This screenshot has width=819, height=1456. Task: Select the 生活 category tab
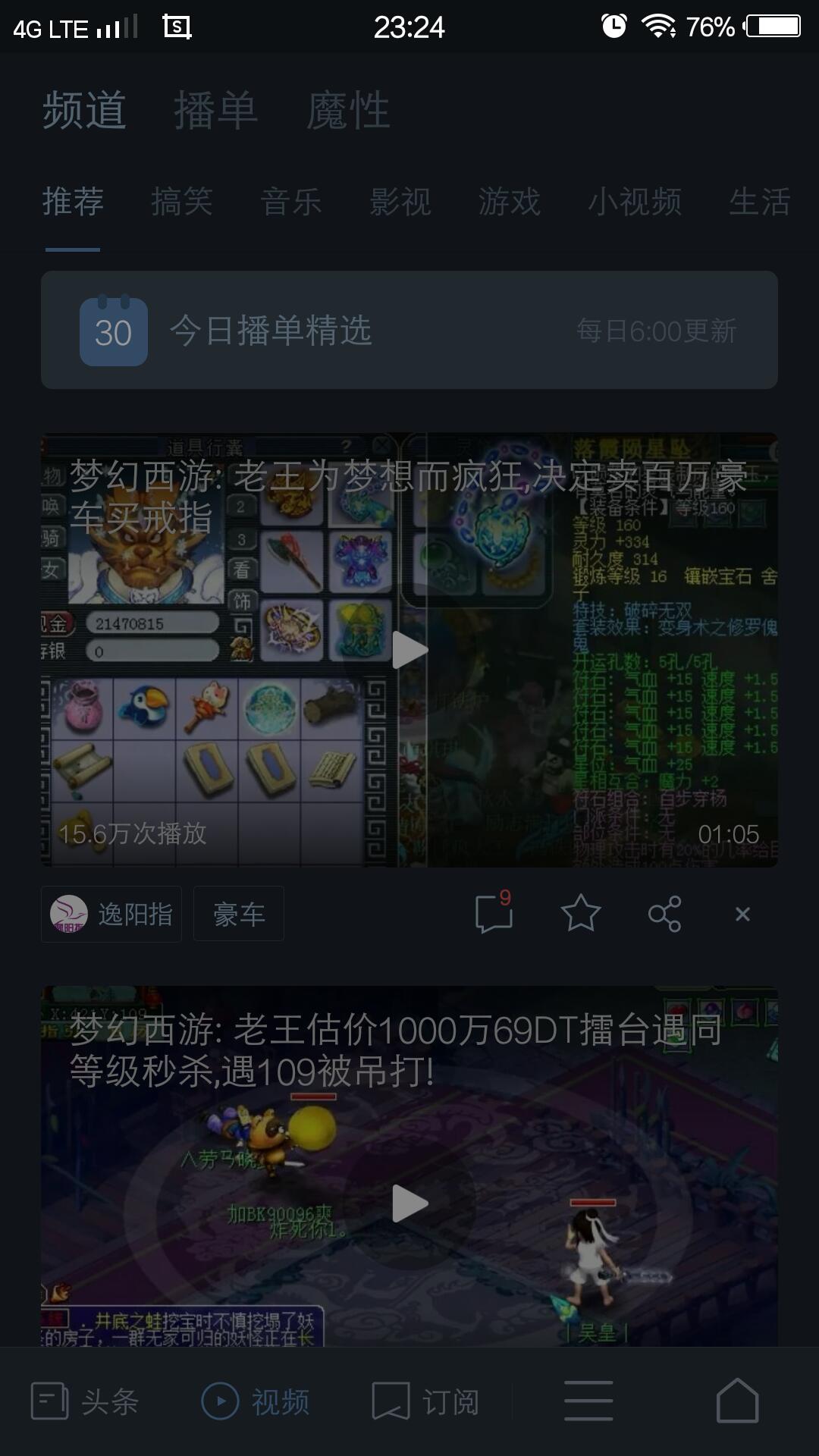(759, 202)
